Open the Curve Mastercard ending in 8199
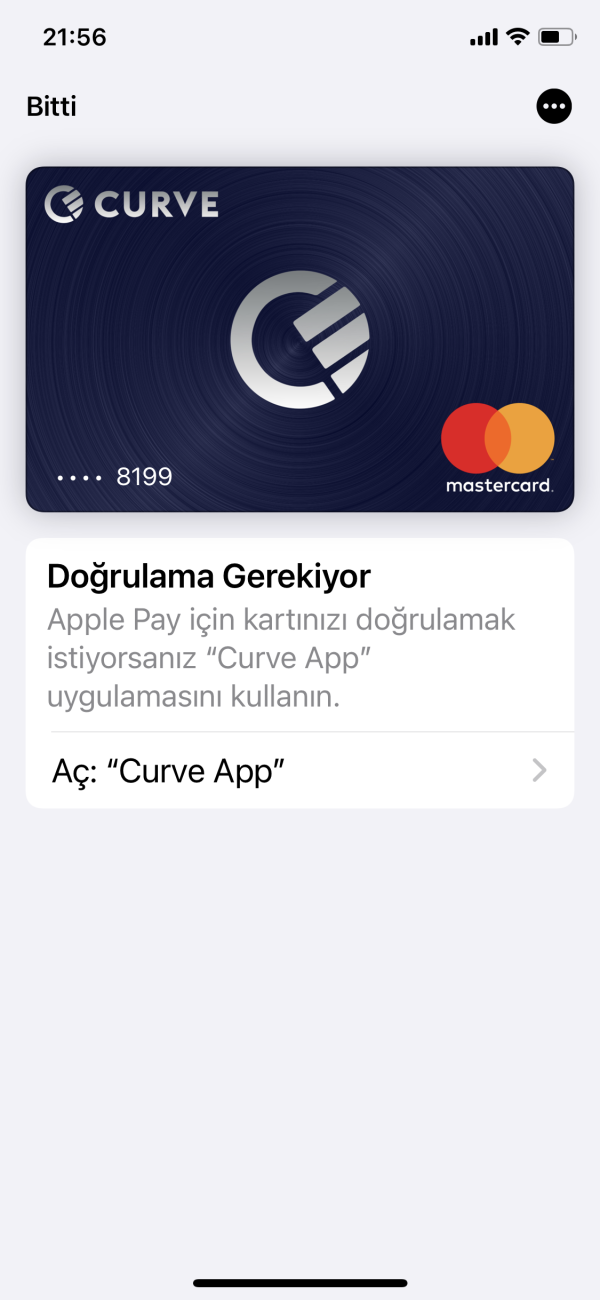Screen dimensions: 600x1300 [300, 340]
